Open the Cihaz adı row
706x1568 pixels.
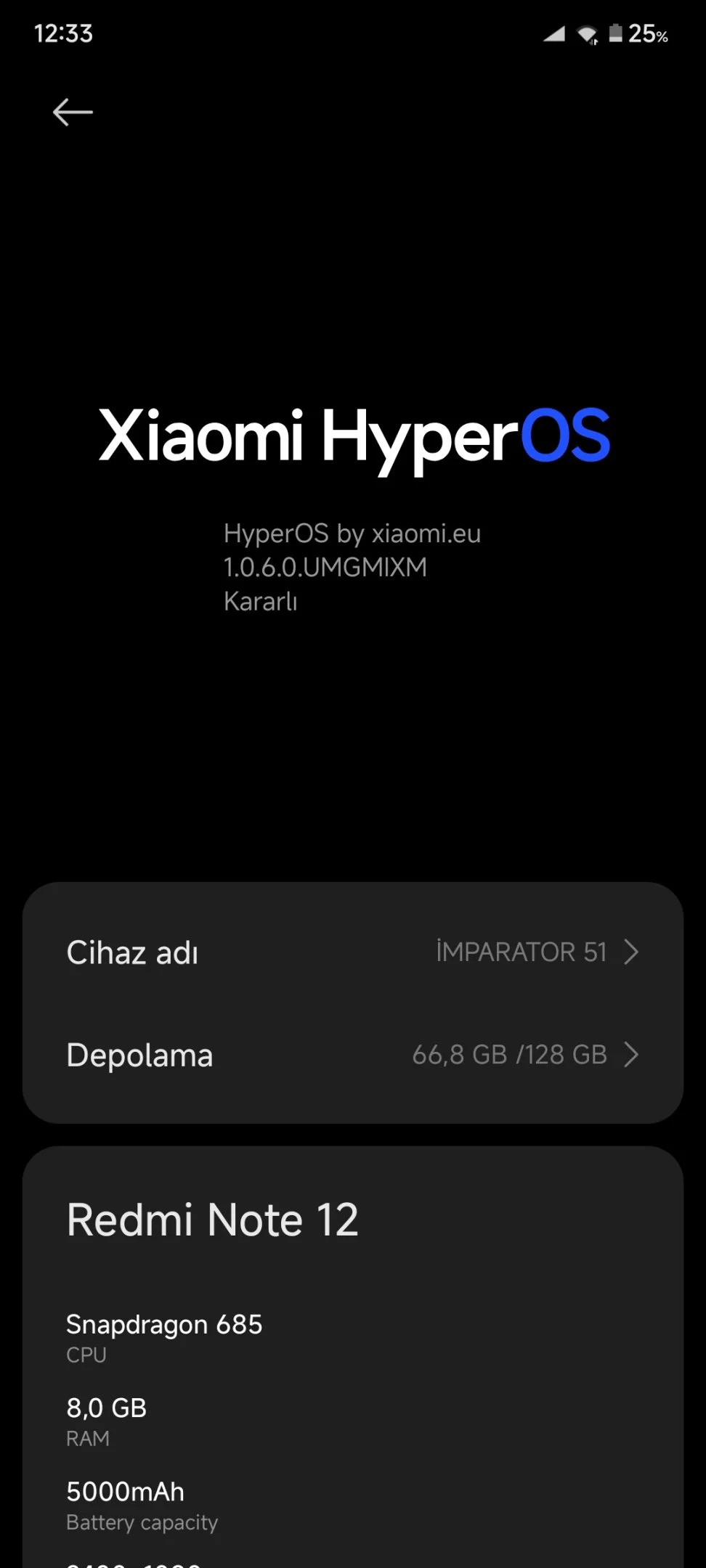353,952
